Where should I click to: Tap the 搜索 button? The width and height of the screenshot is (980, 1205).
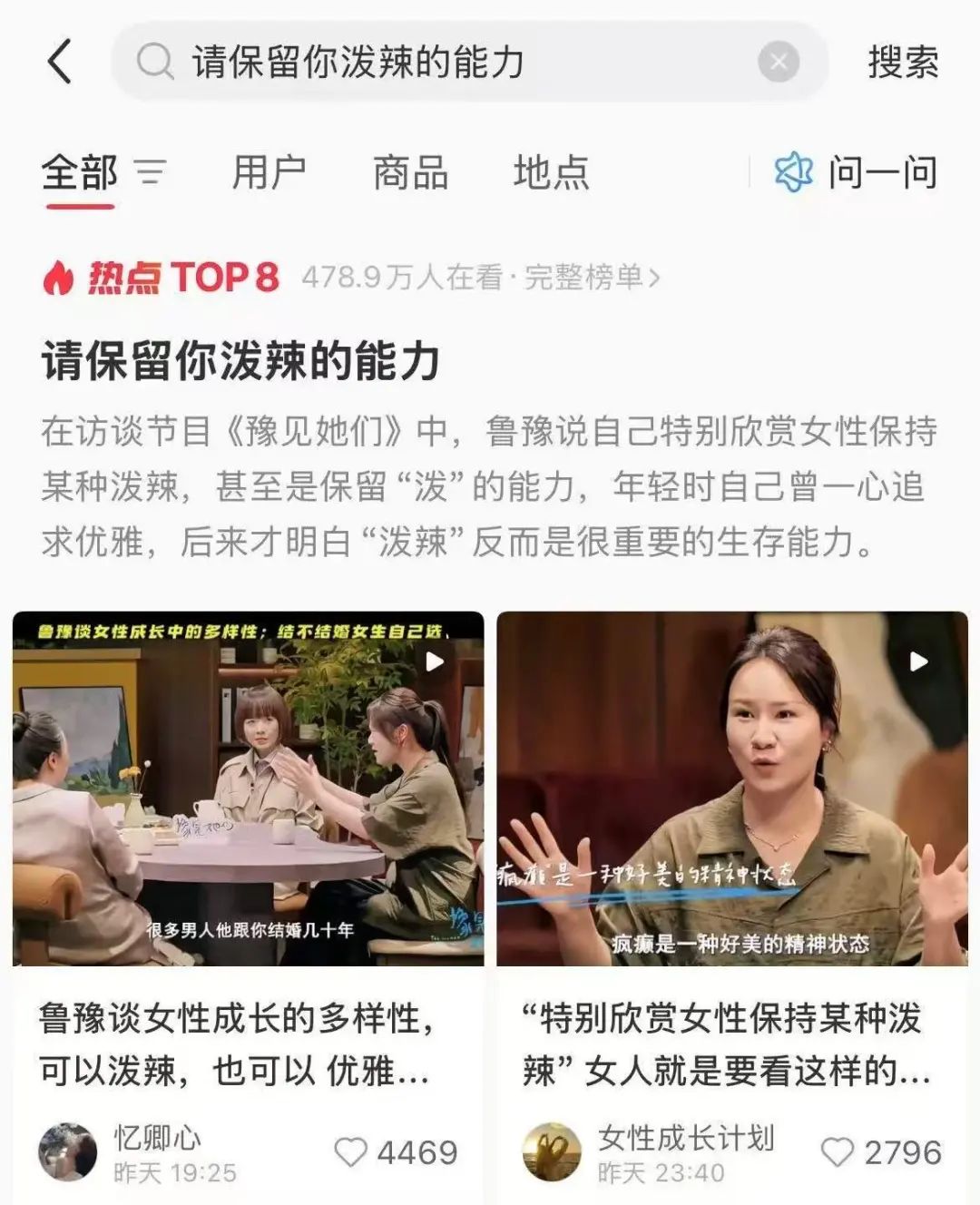coord(902,63)
